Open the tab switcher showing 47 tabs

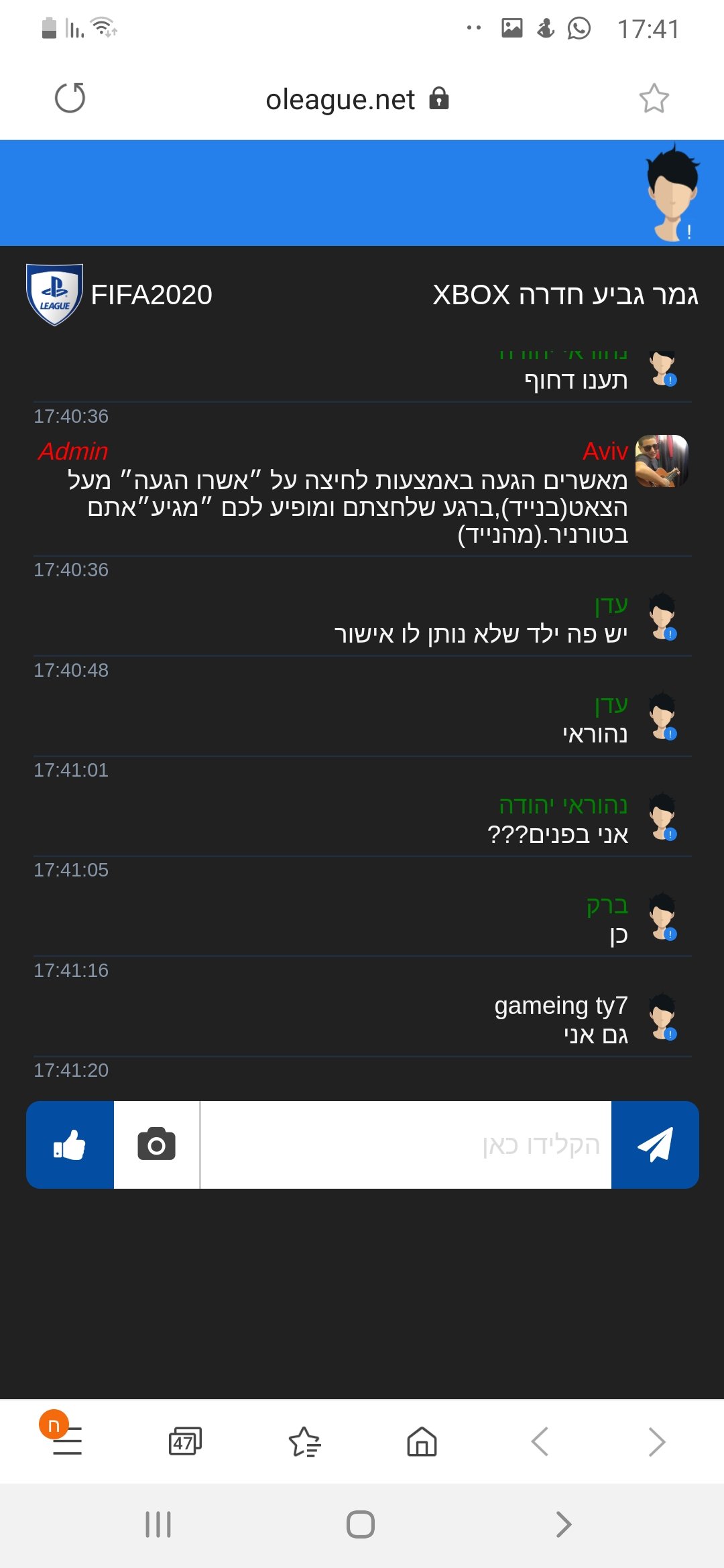pyautogui.click(x=185, y=1441)
